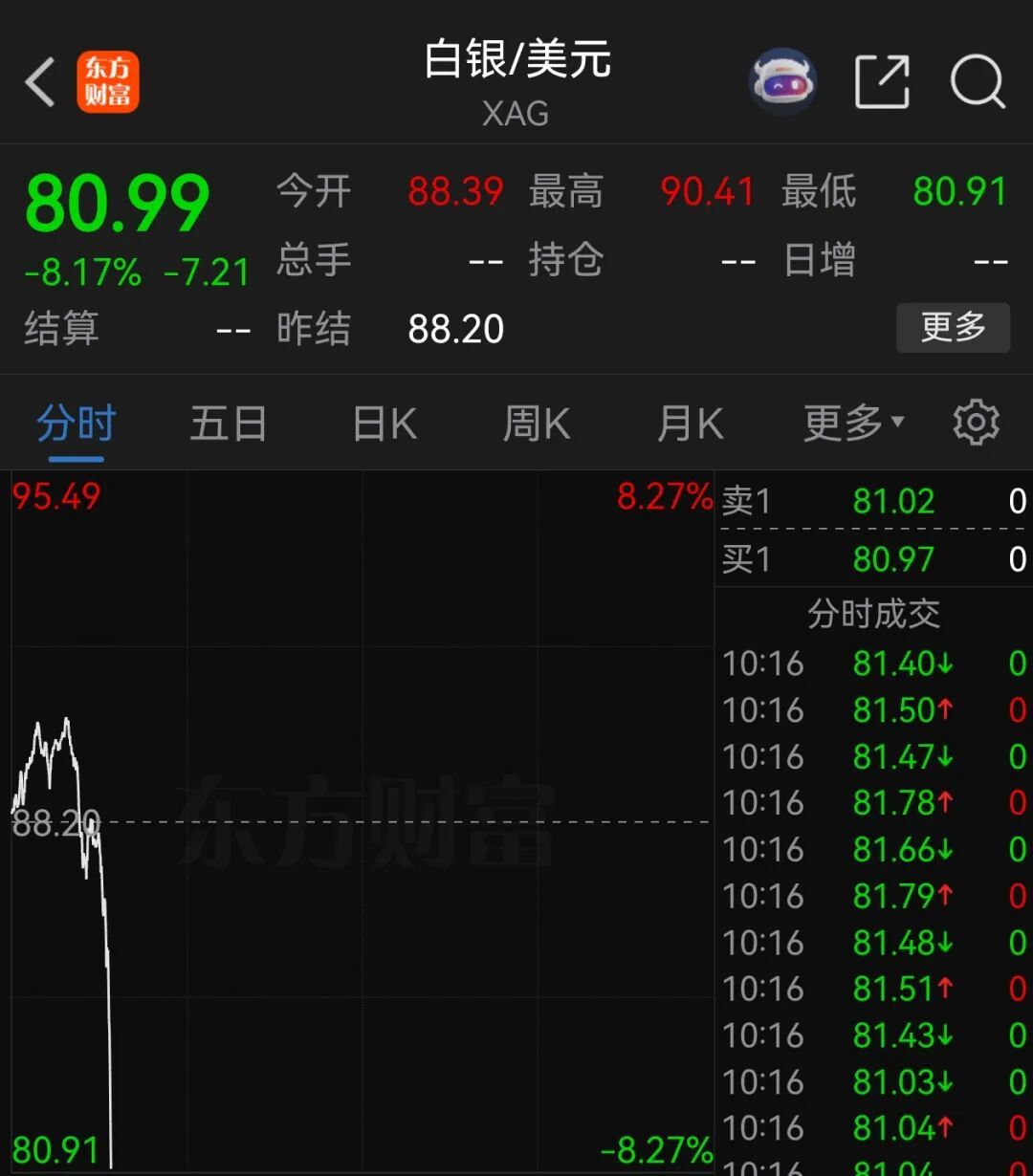The image size is (1033, 1176).
Task: Share this XAG quote page
Action: click(881, 82)
